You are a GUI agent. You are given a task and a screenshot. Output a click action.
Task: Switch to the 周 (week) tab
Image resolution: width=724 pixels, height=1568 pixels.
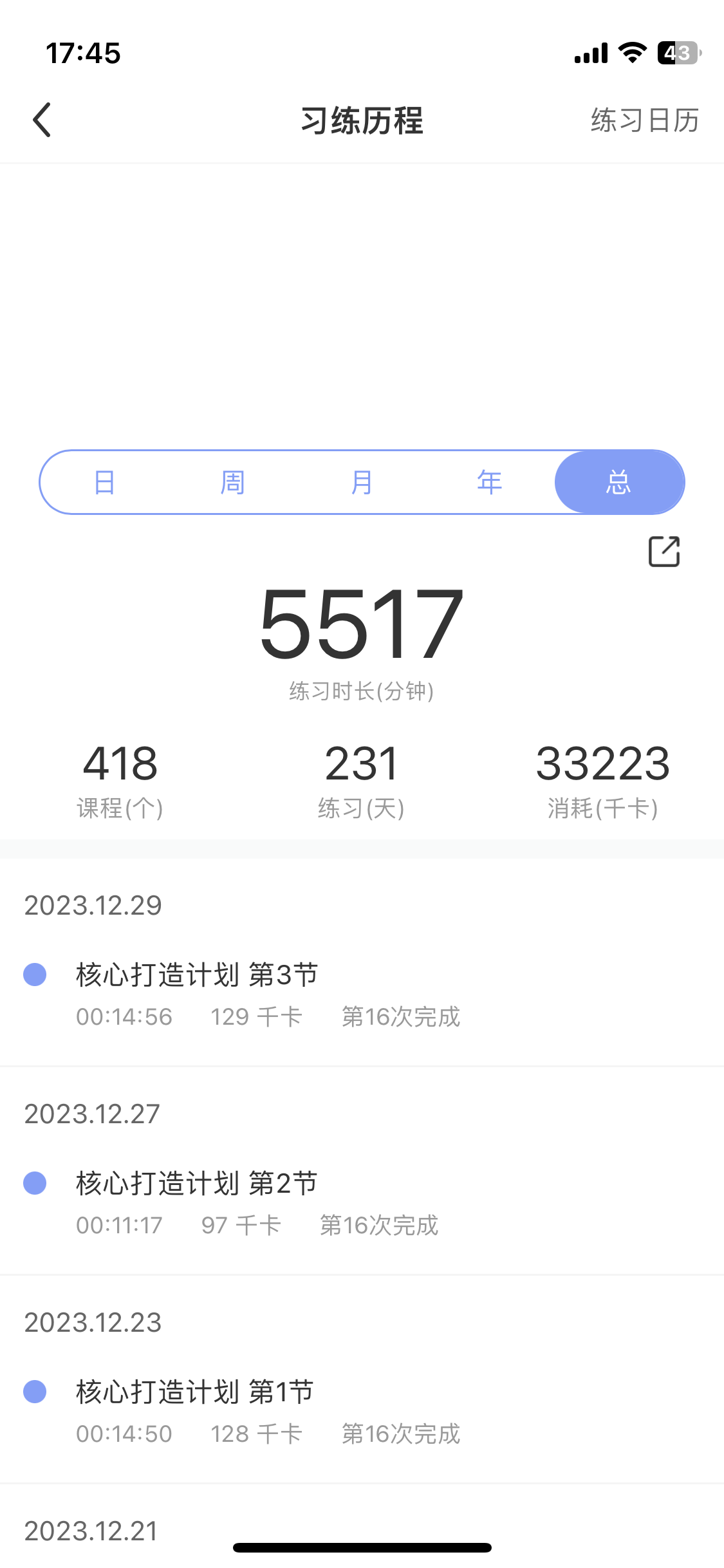click(232, 482)
